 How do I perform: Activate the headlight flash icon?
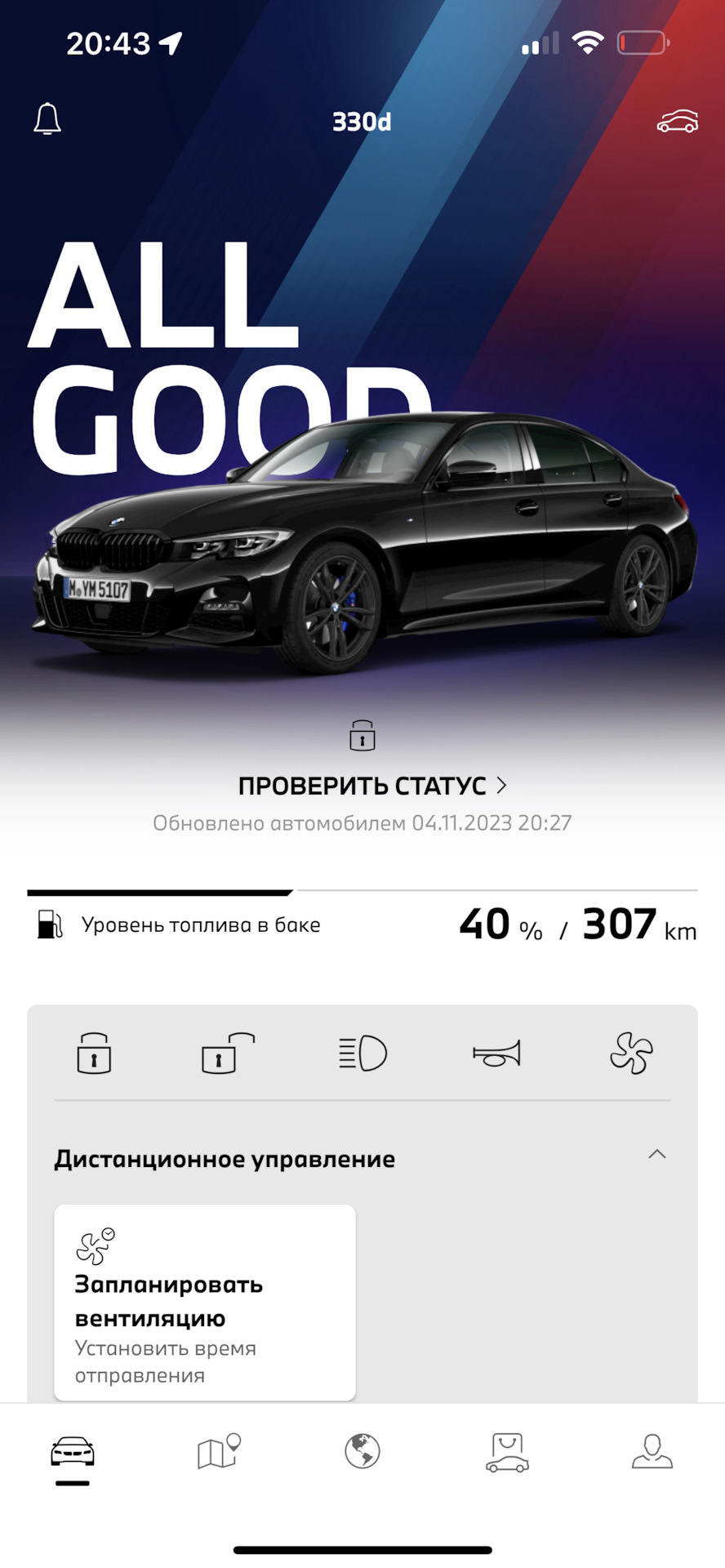click(x=362, y=1053)
